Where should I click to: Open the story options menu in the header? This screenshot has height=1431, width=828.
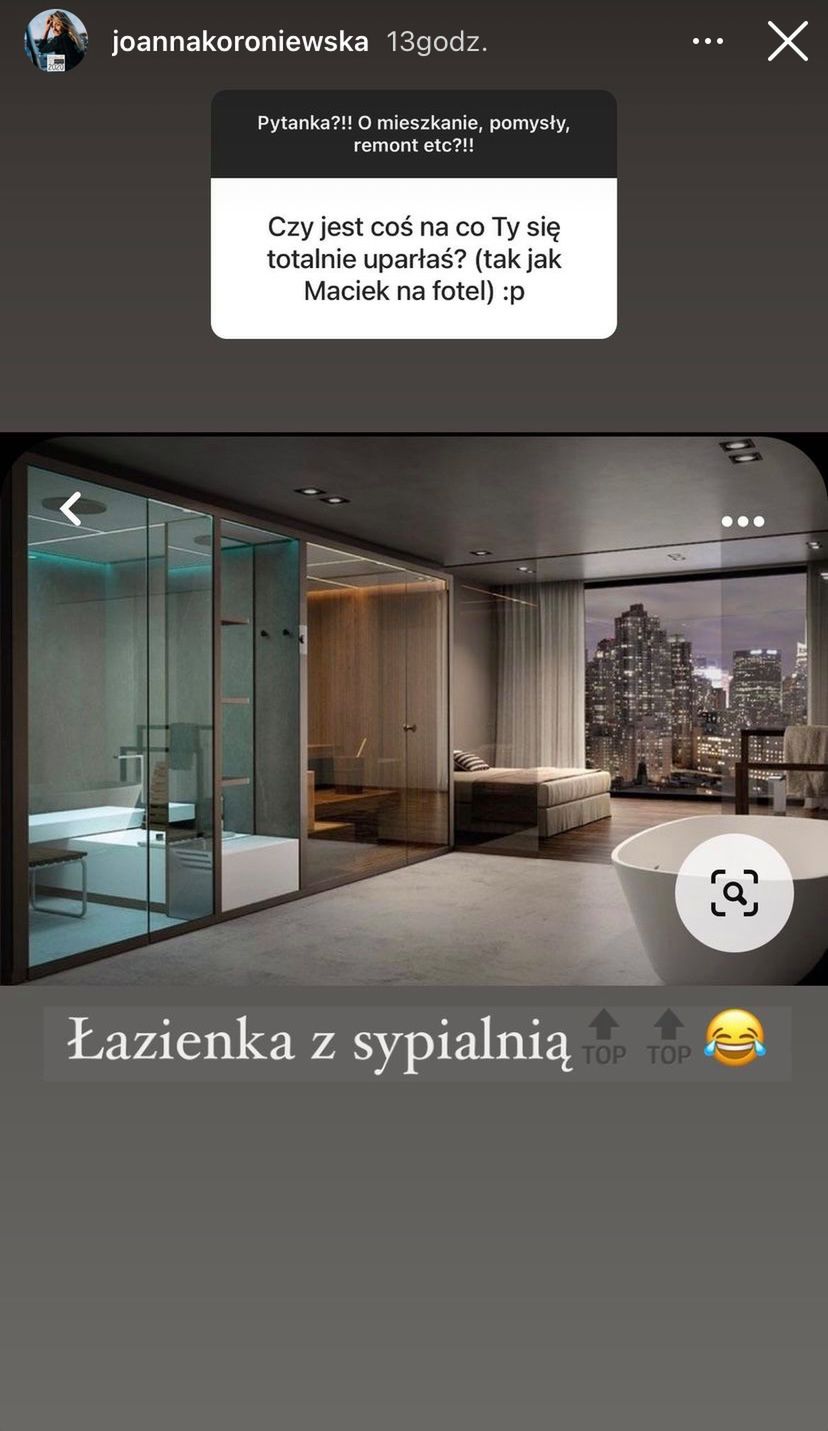point(707,42)
